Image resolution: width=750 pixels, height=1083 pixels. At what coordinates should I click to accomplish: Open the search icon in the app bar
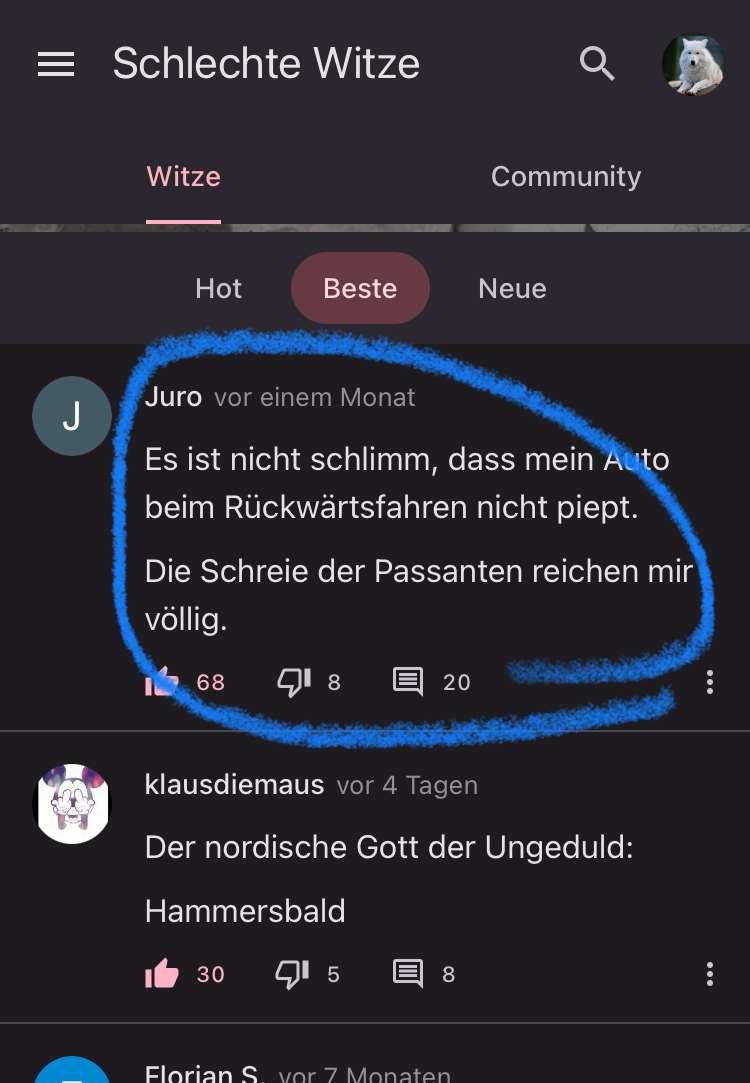(597, 64)
